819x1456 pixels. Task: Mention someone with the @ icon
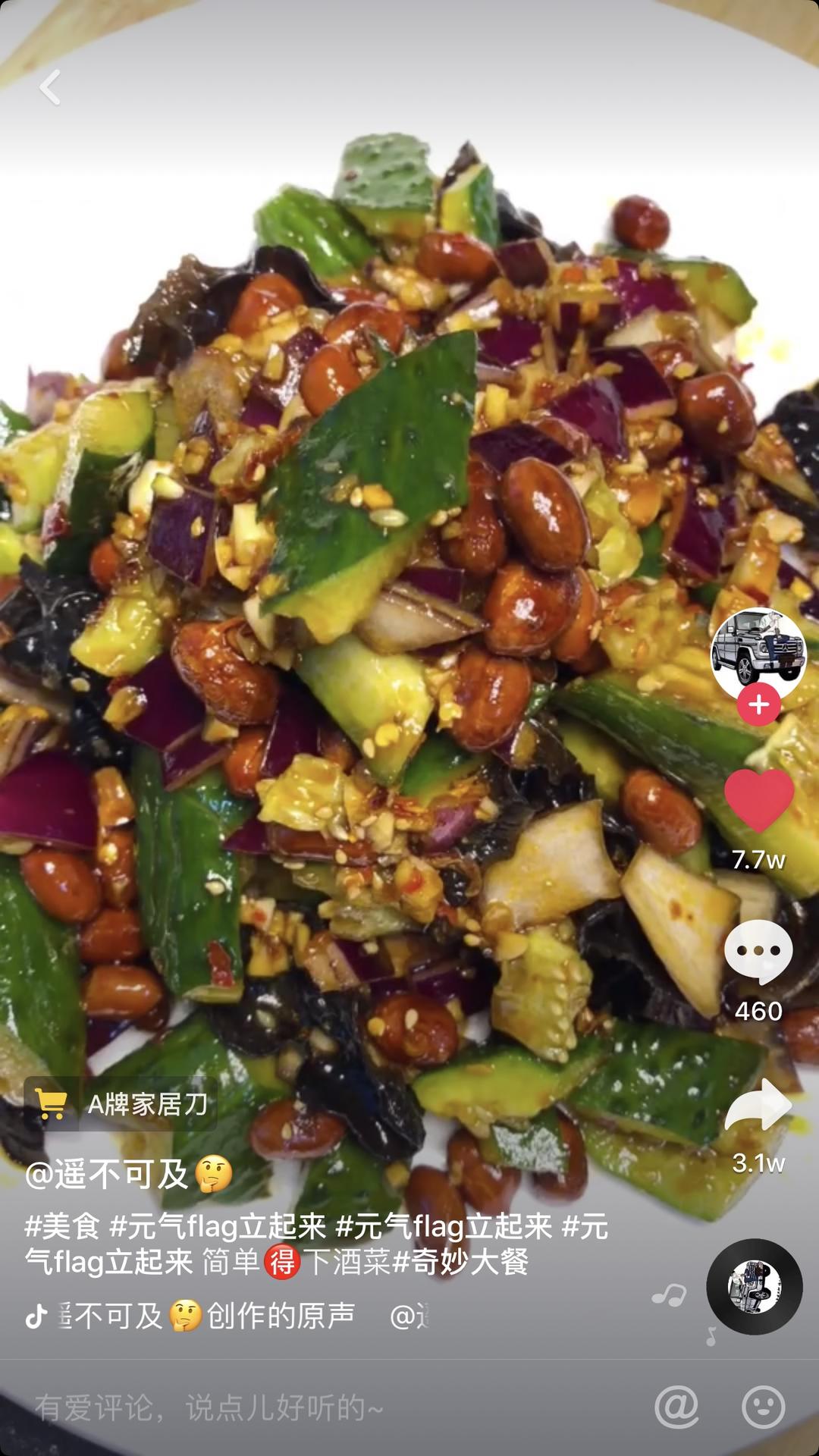coord(676,1407)
